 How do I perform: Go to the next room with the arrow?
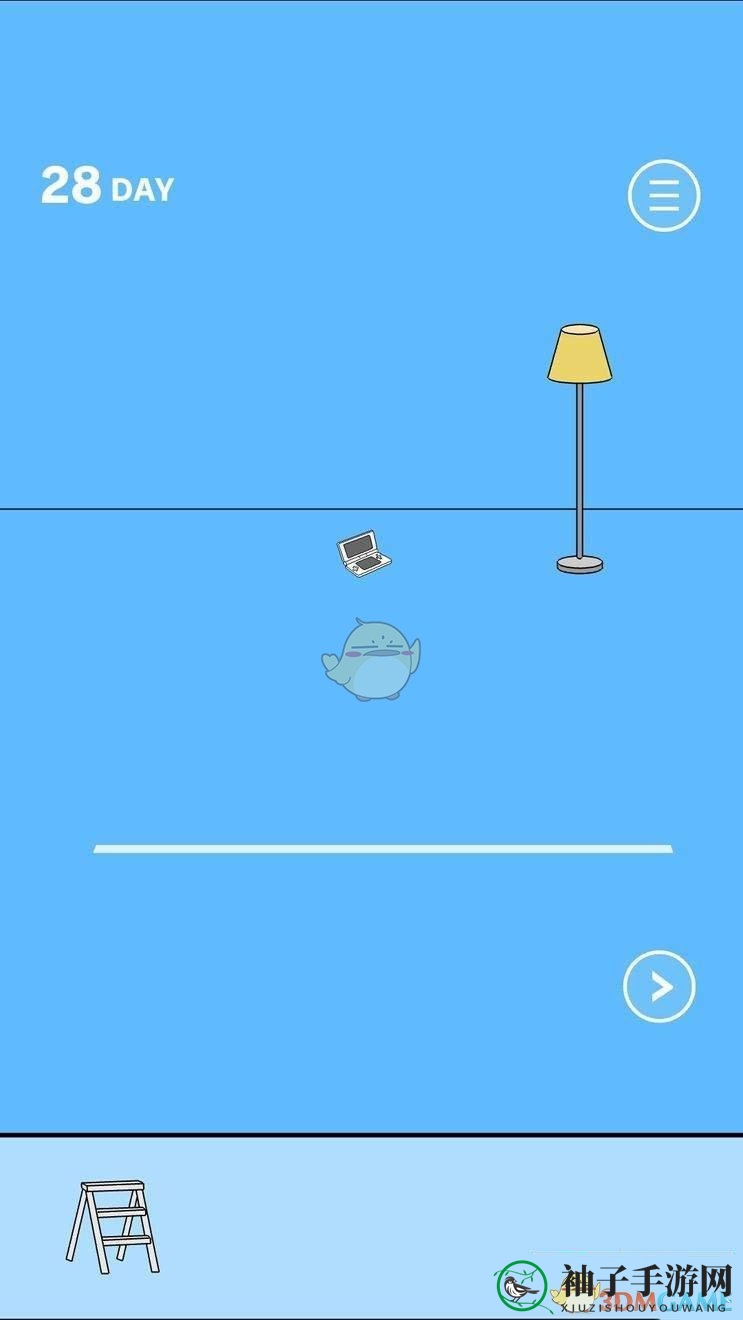pos(659,987)
